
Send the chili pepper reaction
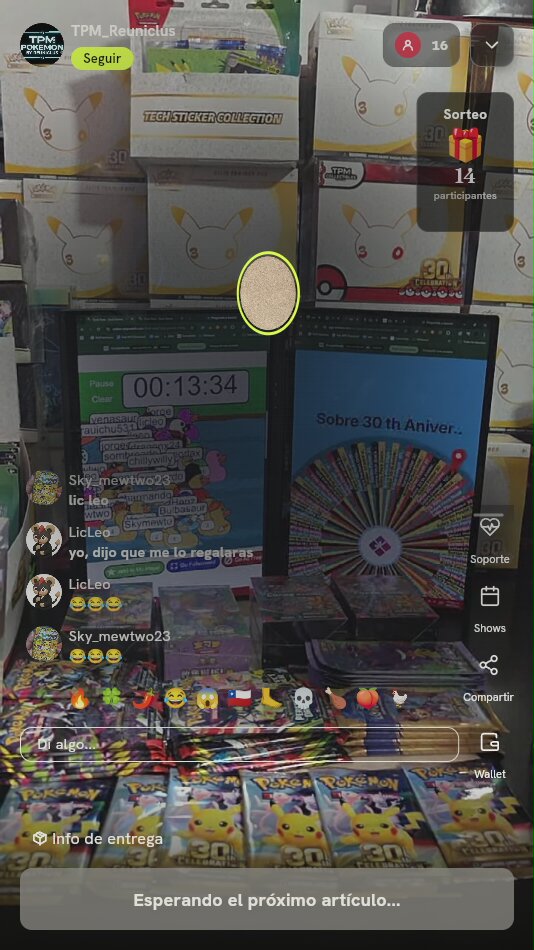coord(144,699)
